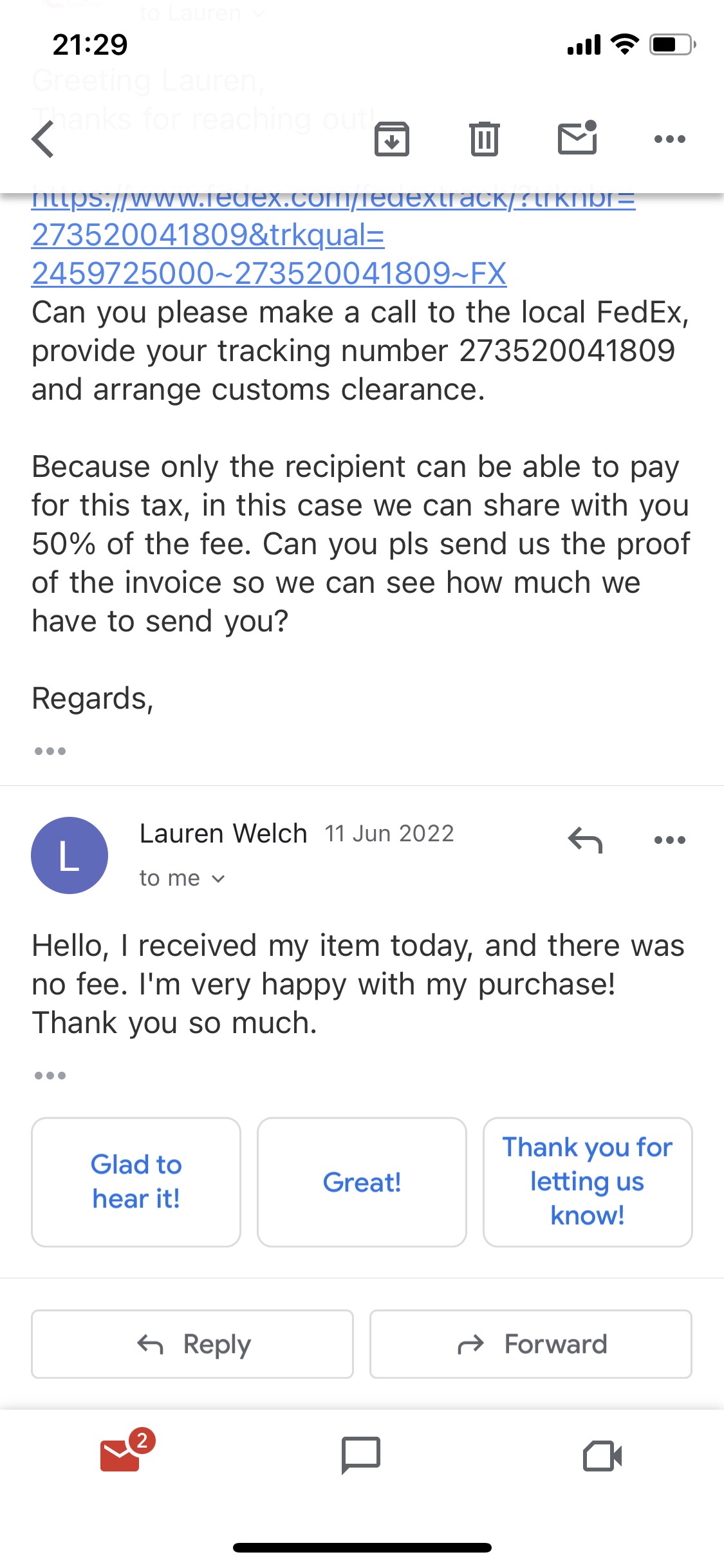Go back to the inbox with the chevron

43,138
